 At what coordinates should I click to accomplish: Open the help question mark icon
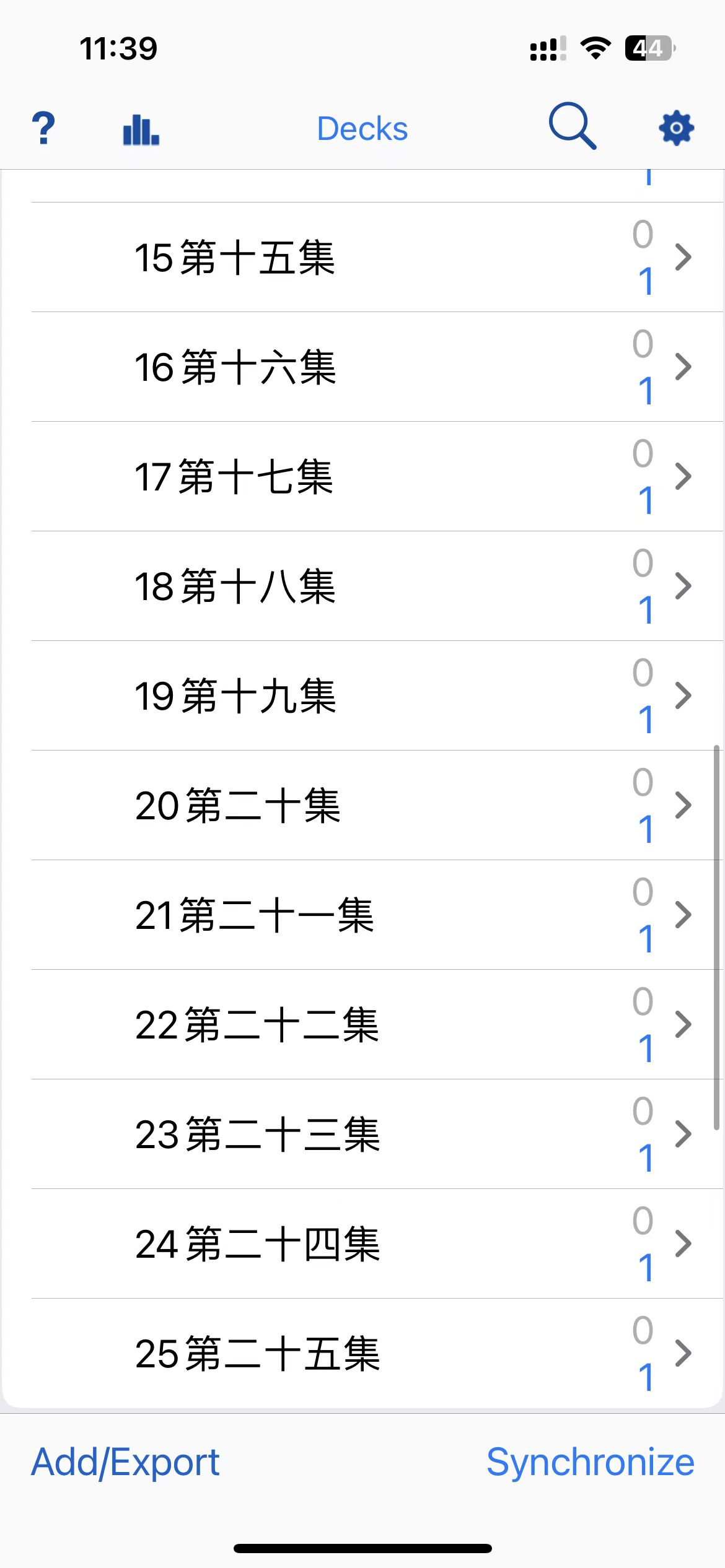coord(43,128)
